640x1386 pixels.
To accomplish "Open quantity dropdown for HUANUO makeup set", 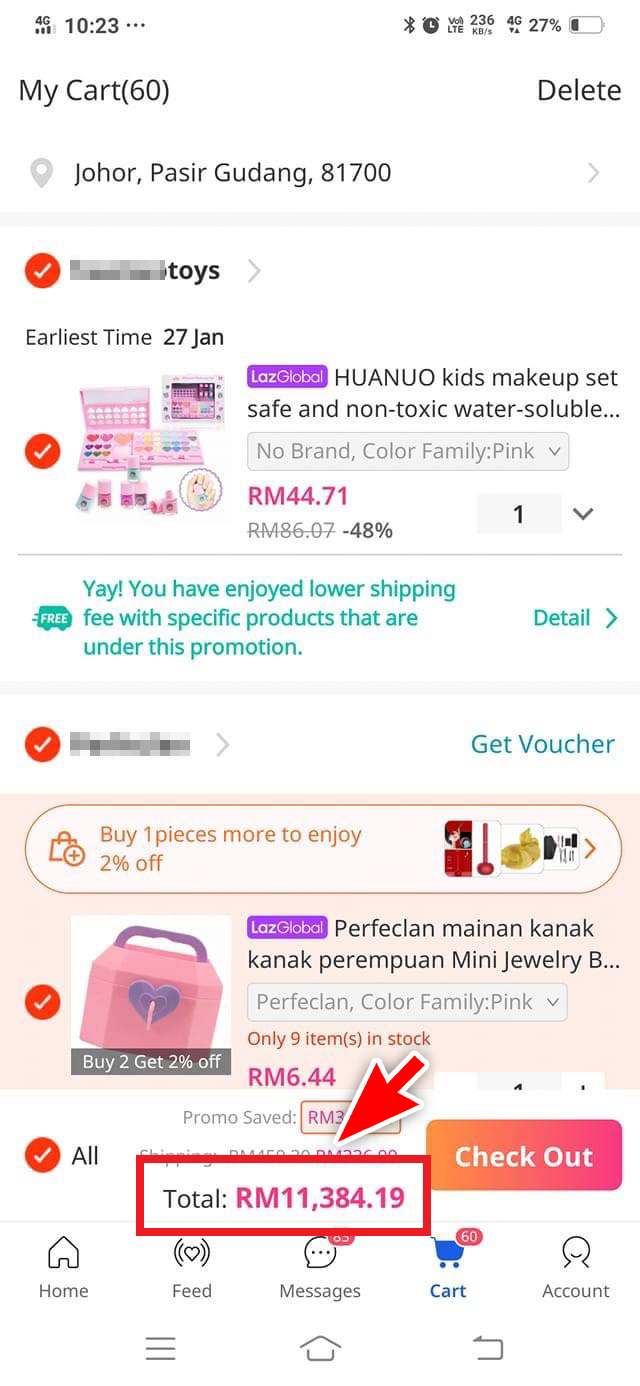I will point(583,514).
